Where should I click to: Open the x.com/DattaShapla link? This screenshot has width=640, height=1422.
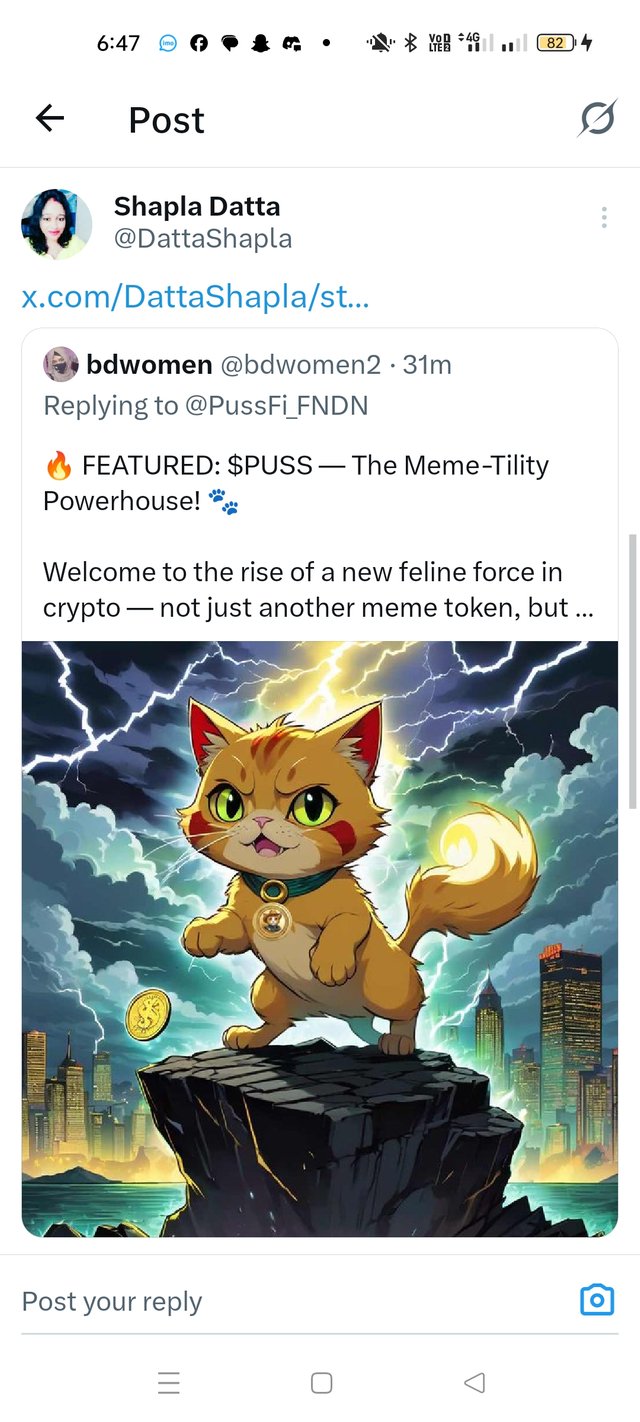click(195, 296)
